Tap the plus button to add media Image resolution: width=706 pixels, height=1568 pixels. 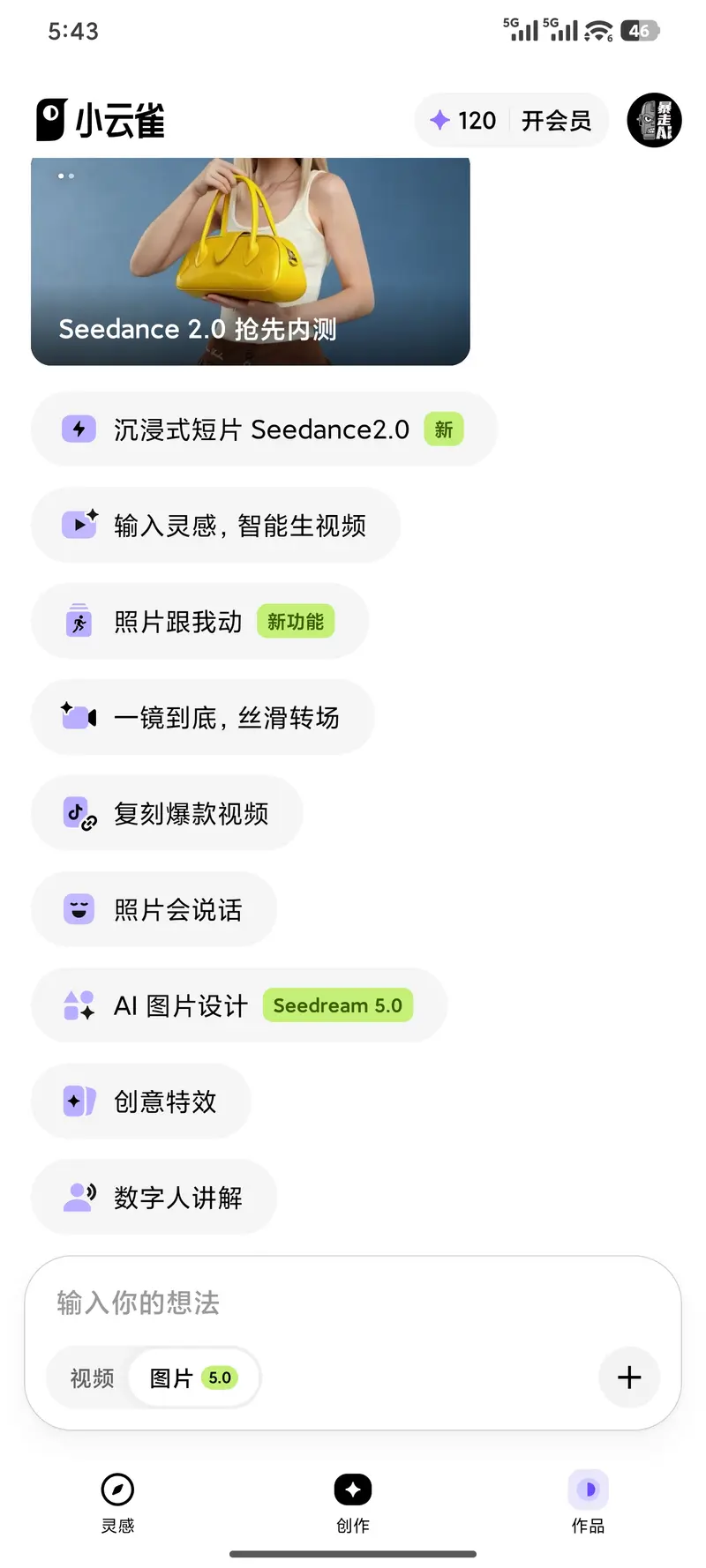[x=628, y=1378]
